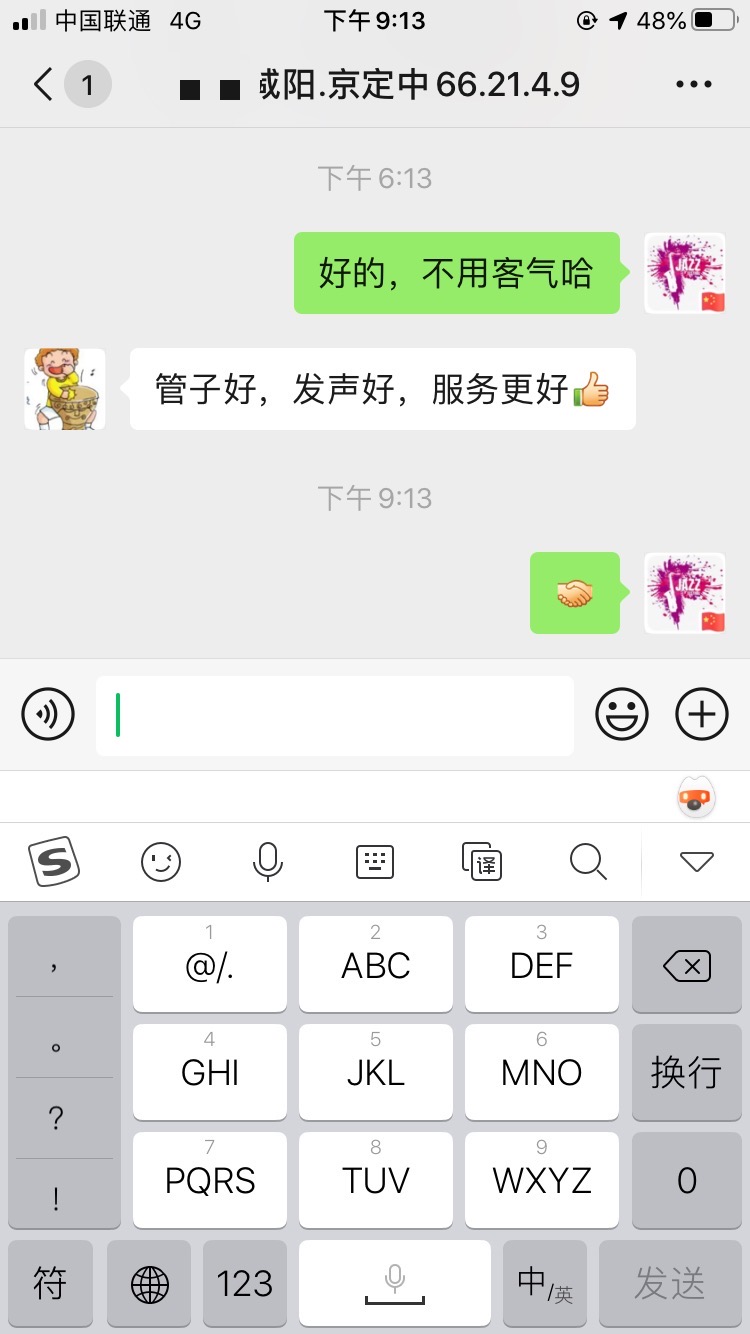This screenshot has width=750, height=1334.
Task: Tap the globe keyboard switch key
Action: (x=150, y=1284)
